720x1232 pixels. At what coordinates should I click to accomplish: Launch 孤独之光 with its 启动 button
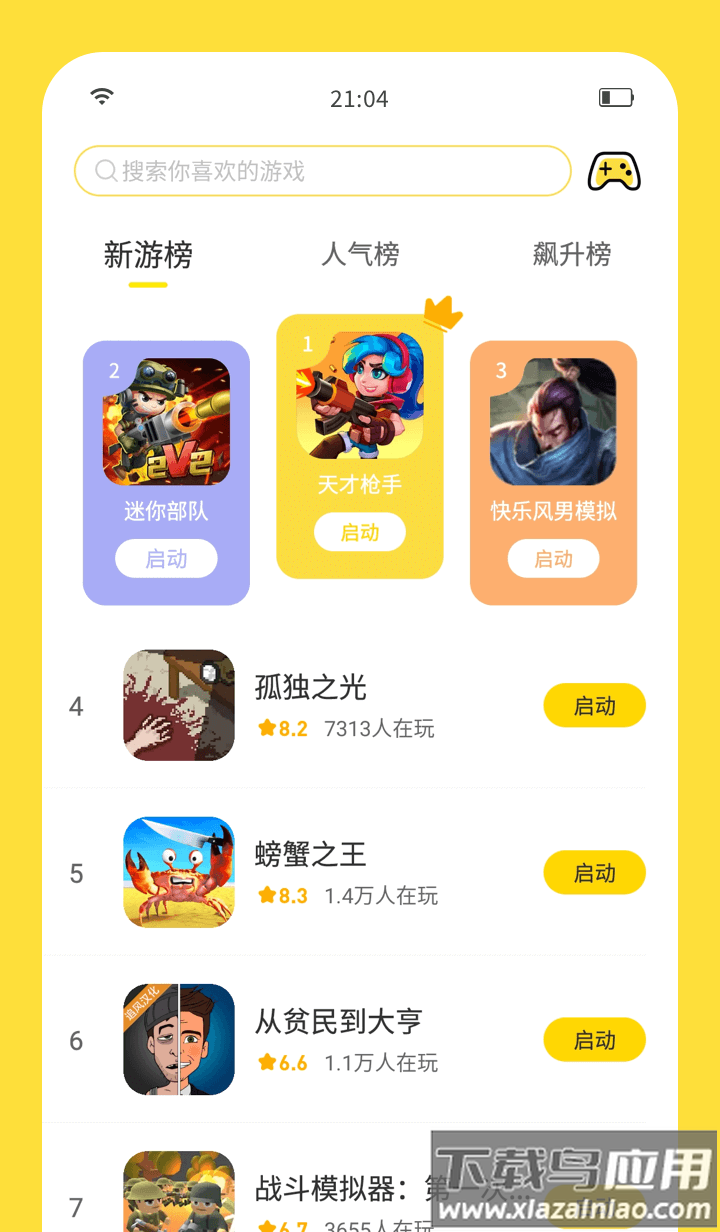[x=594, y=705]
